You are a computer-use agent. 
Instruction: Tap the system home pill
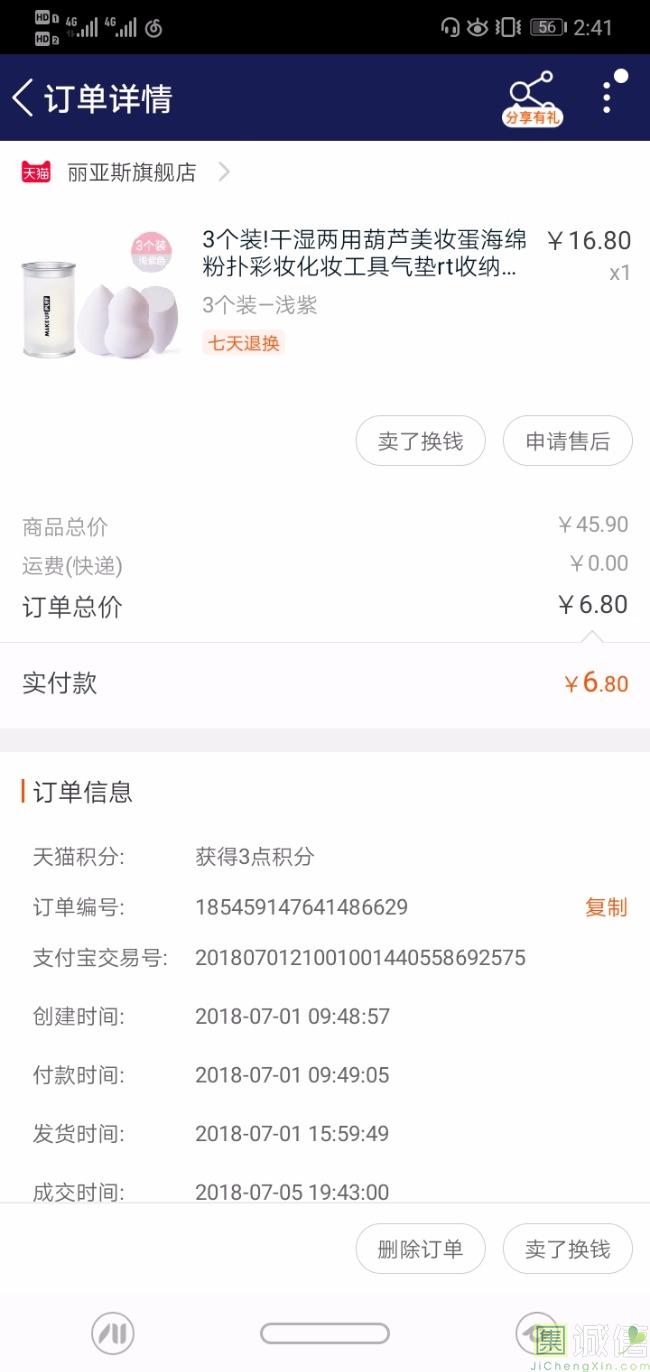324,1333
